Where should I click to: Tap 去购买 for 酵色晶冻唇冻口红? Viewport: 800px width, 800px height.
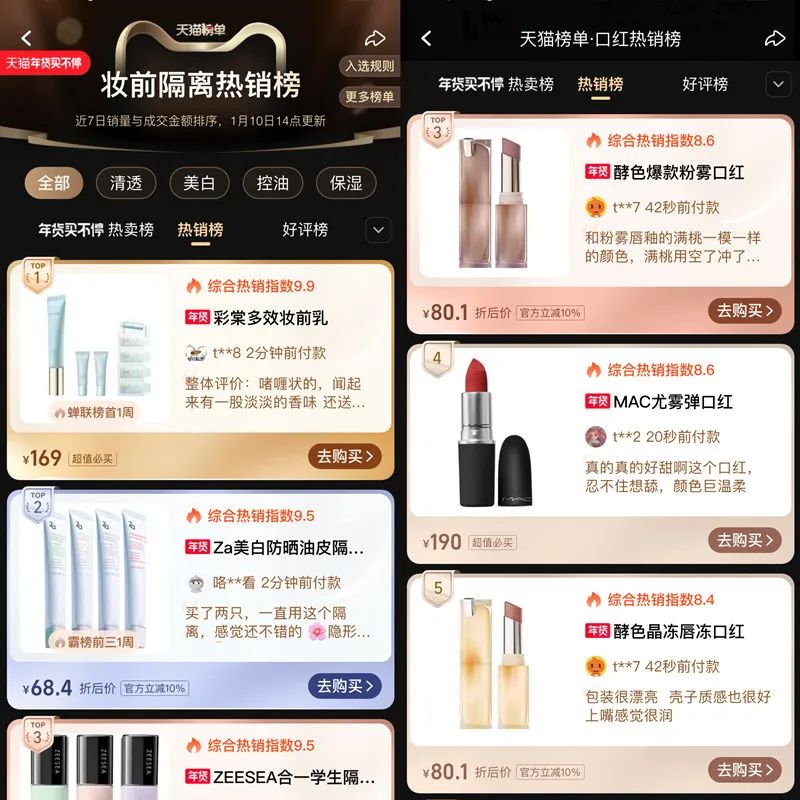(745, 770)
